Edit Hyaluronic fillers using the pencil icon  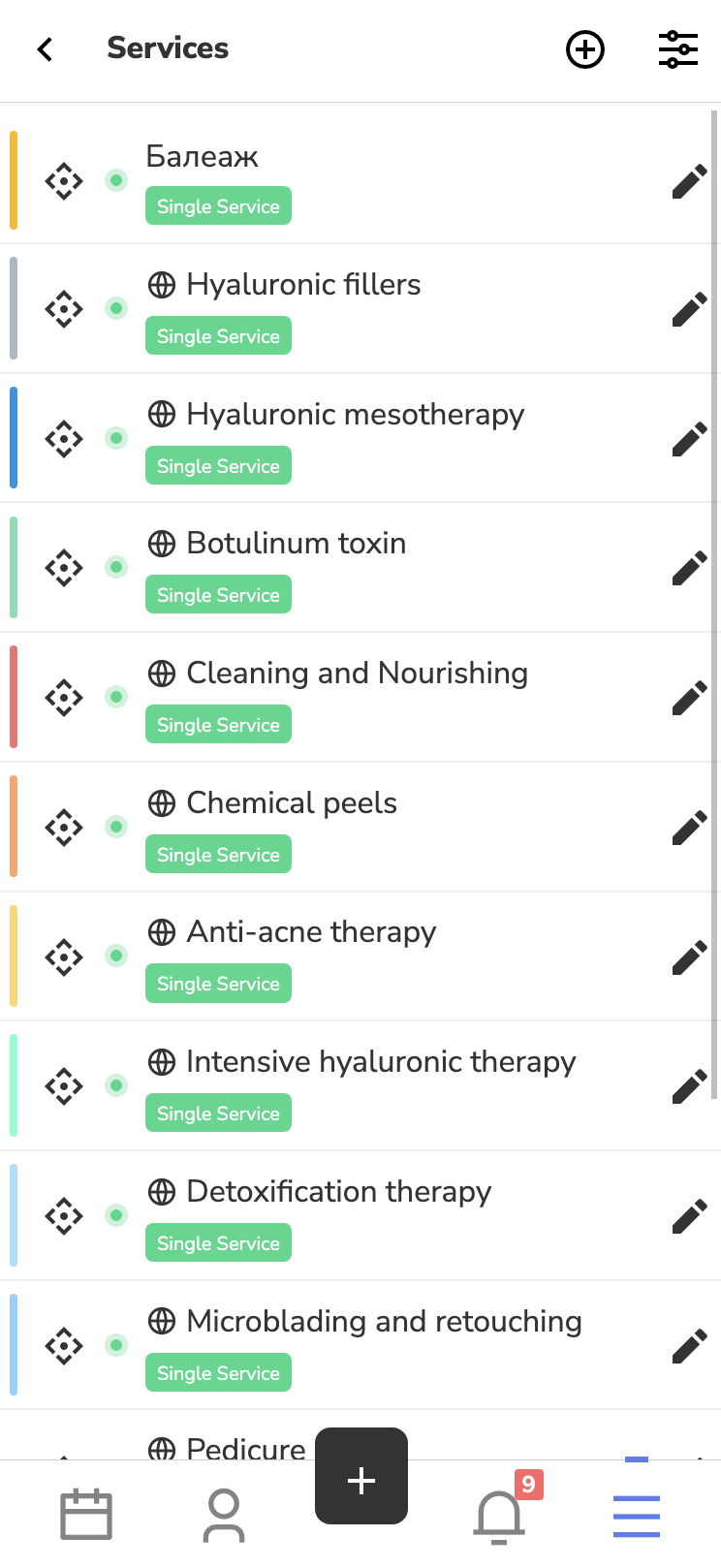click(689, 309)
